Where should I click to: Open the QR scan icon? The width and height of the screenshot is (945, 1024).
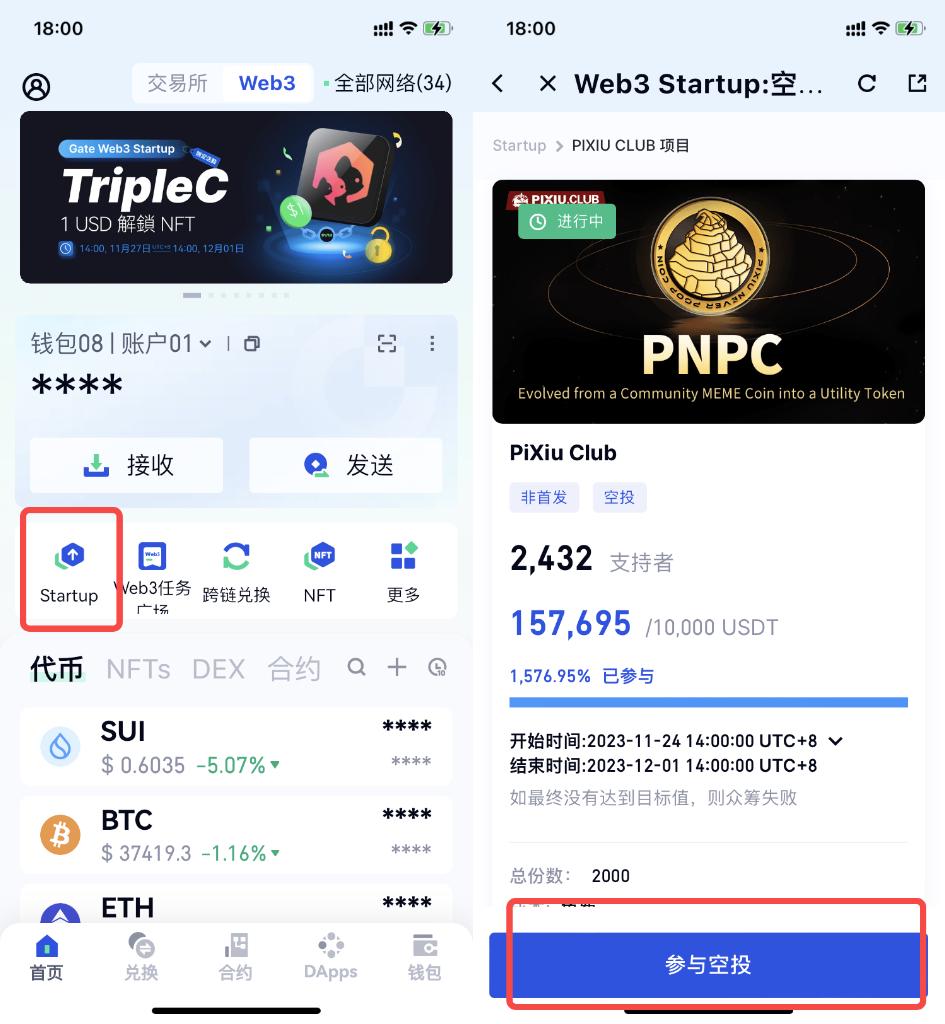coord(387,343)
